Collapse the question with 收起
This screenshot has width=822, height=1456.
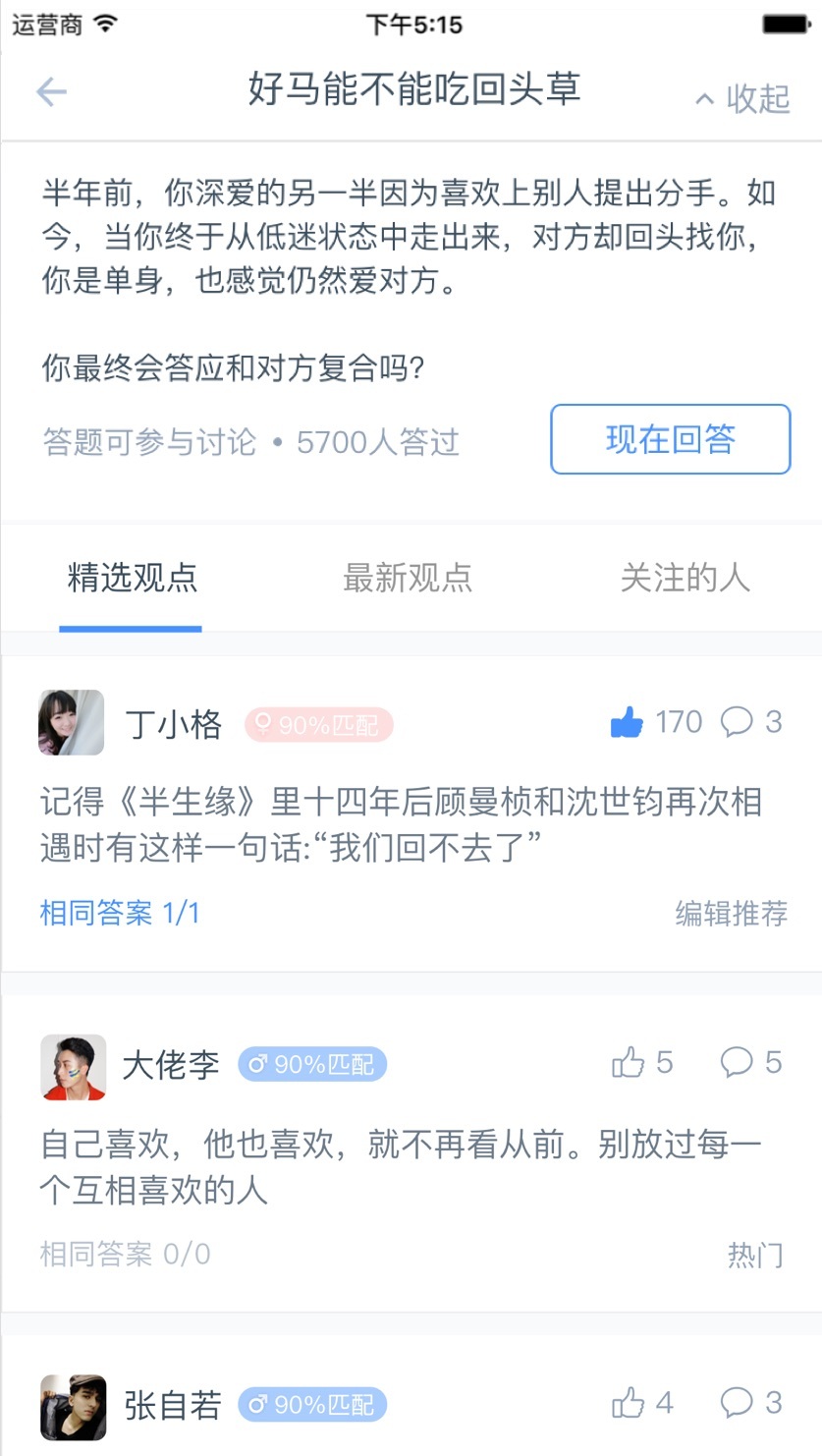tap(743, 98)
